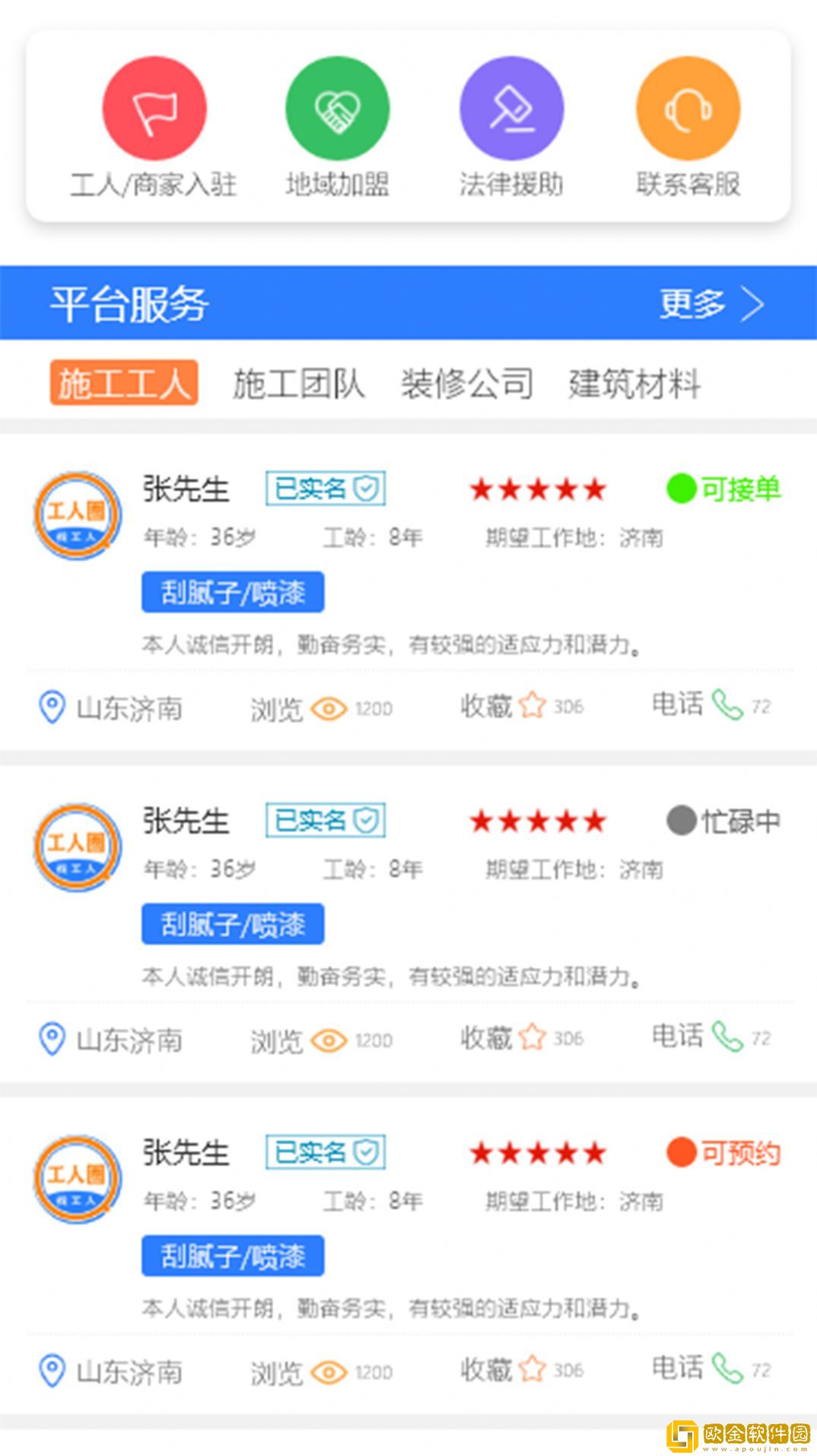Screen dimensions: 817x1456
Task: Select the 施工工人 tab
Action: pyautogui.click(x=124, y=383)
